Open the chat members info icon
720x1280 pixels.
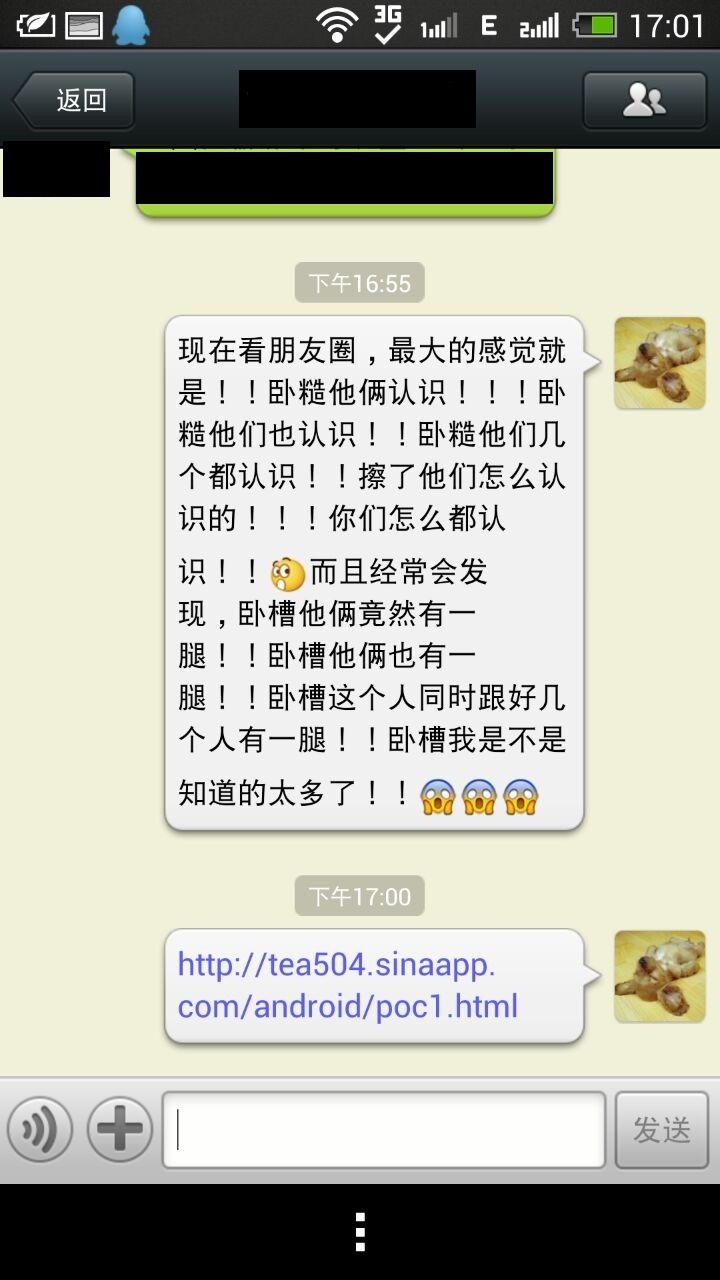(645, 100)
